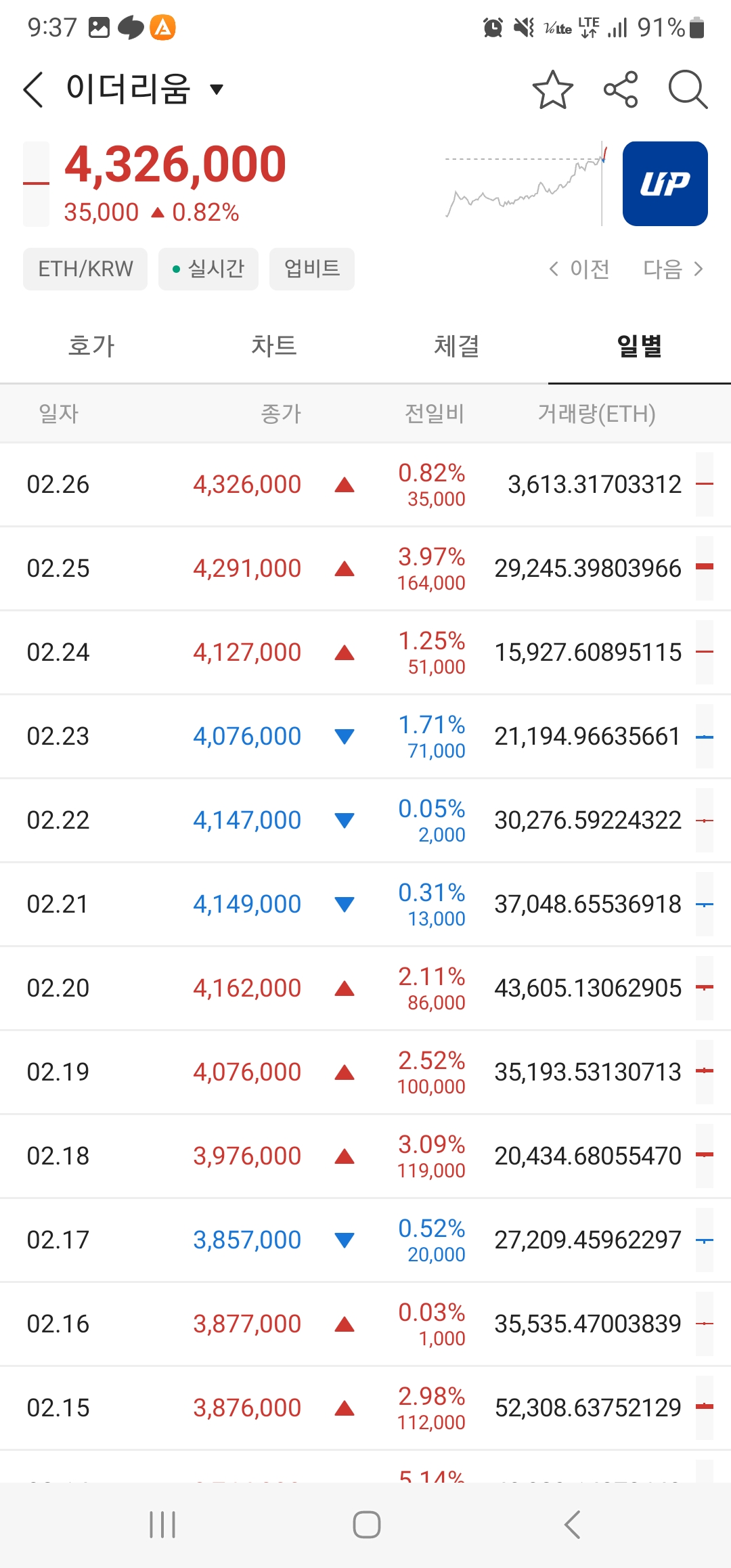The image size is (731, 1568).
Task: Switch to the 체결 tab
Action: tap(457, 345)
